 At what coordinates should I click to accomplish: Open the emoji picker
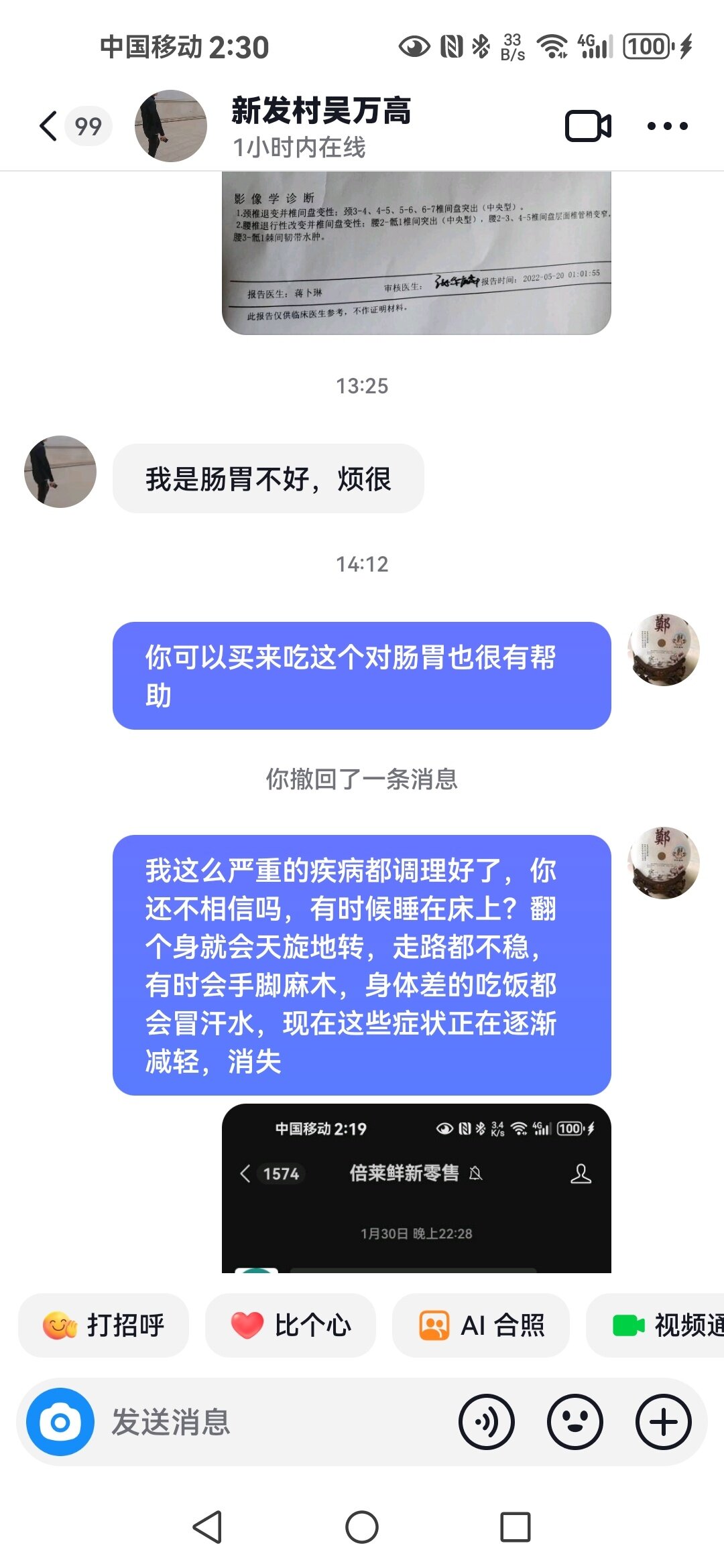coord(575,1421)
